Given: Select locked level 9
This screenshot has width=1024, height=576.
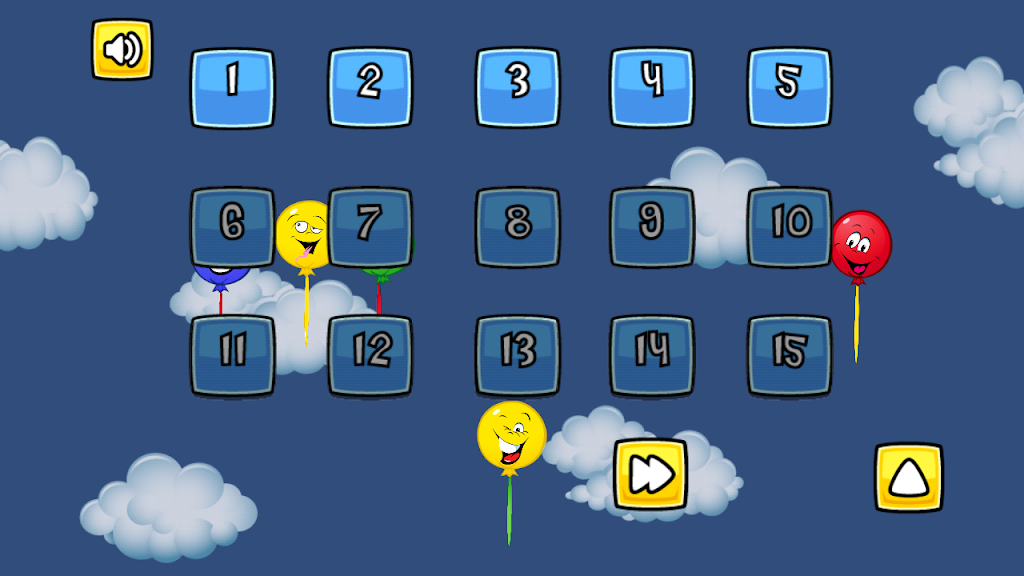Looking at the screenshot, I should pyautogui.click(x=653, y=227).
